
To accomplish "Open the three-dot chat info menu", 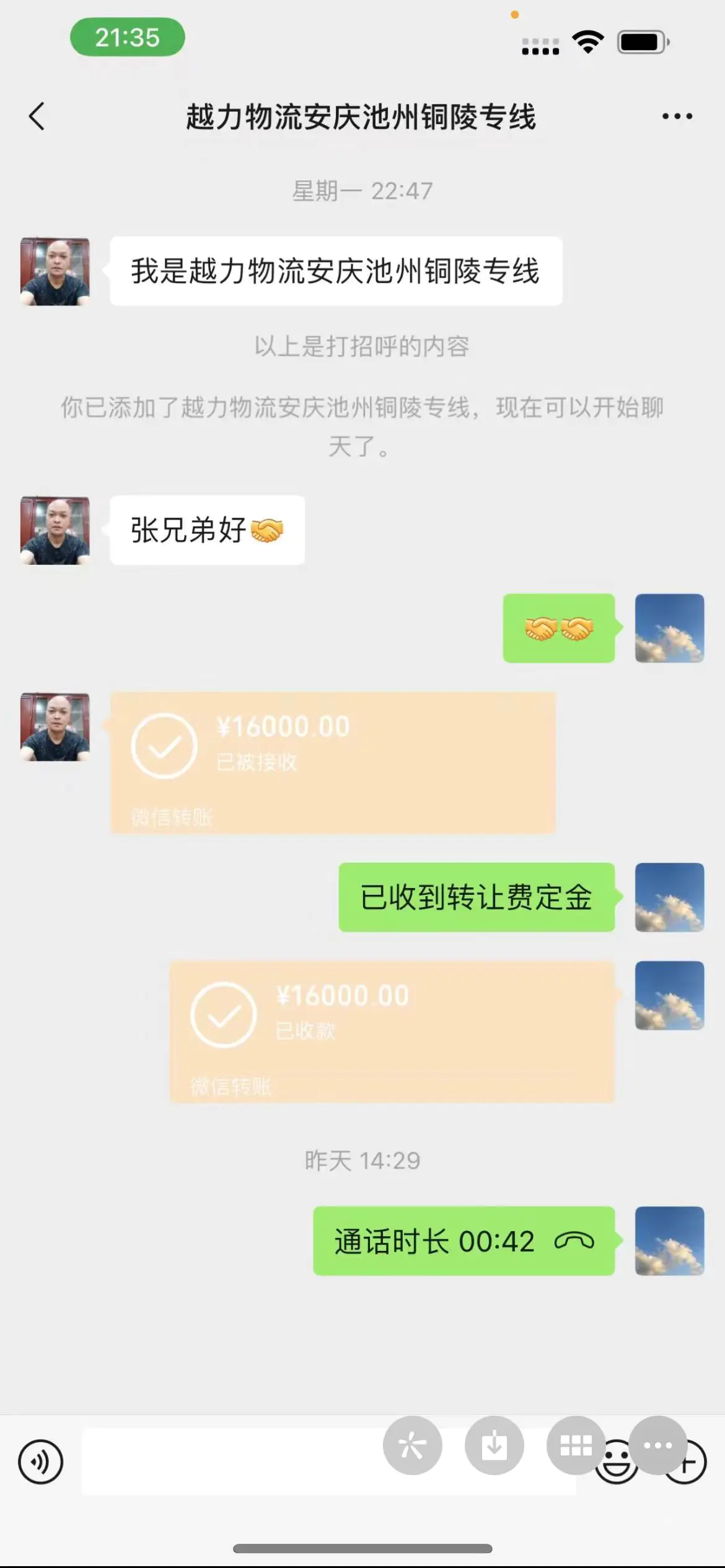I will point(677,116).
